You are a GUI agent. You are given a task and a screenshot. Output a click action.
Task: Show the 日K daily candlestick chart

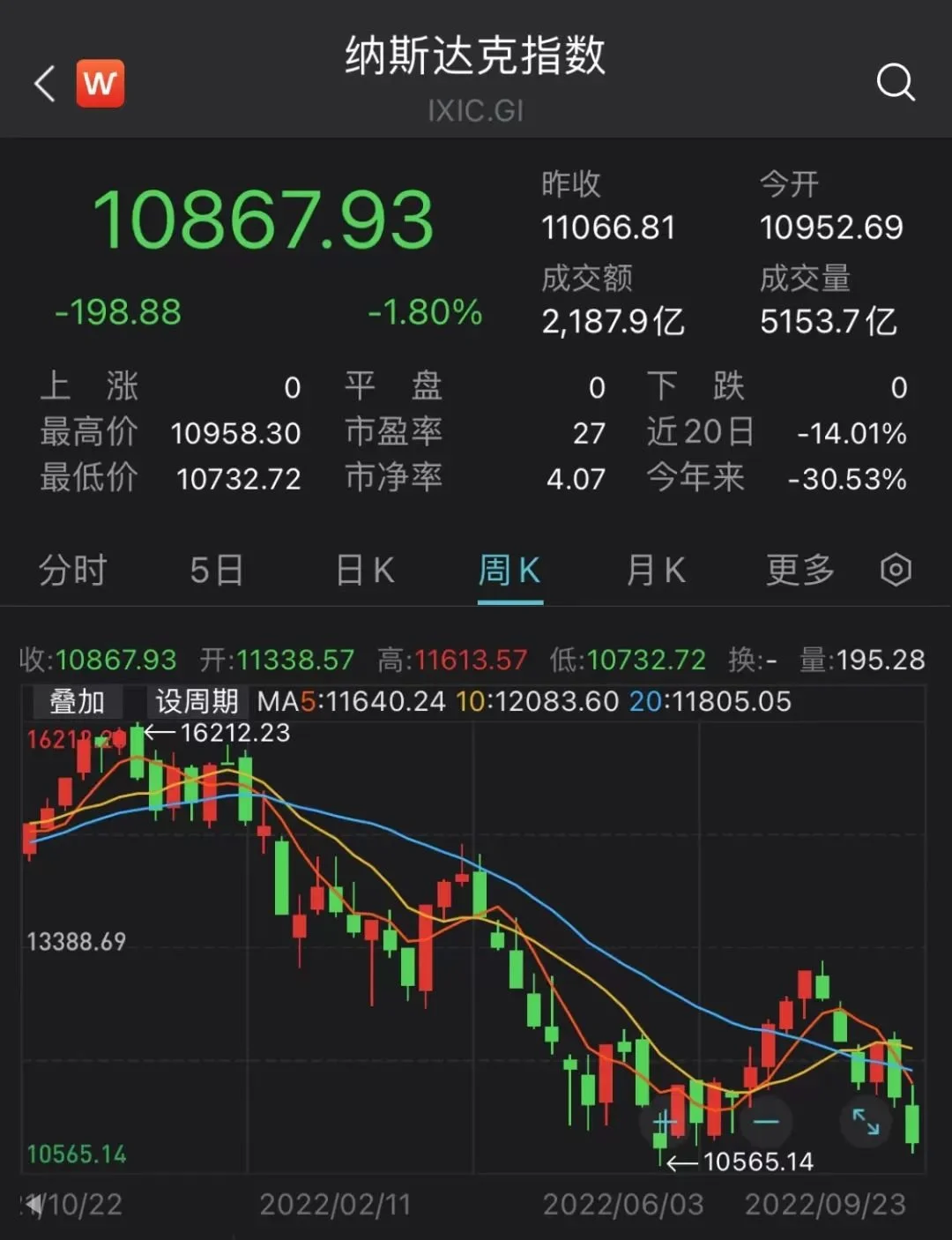pyautogui.click(x=365, y=571)
